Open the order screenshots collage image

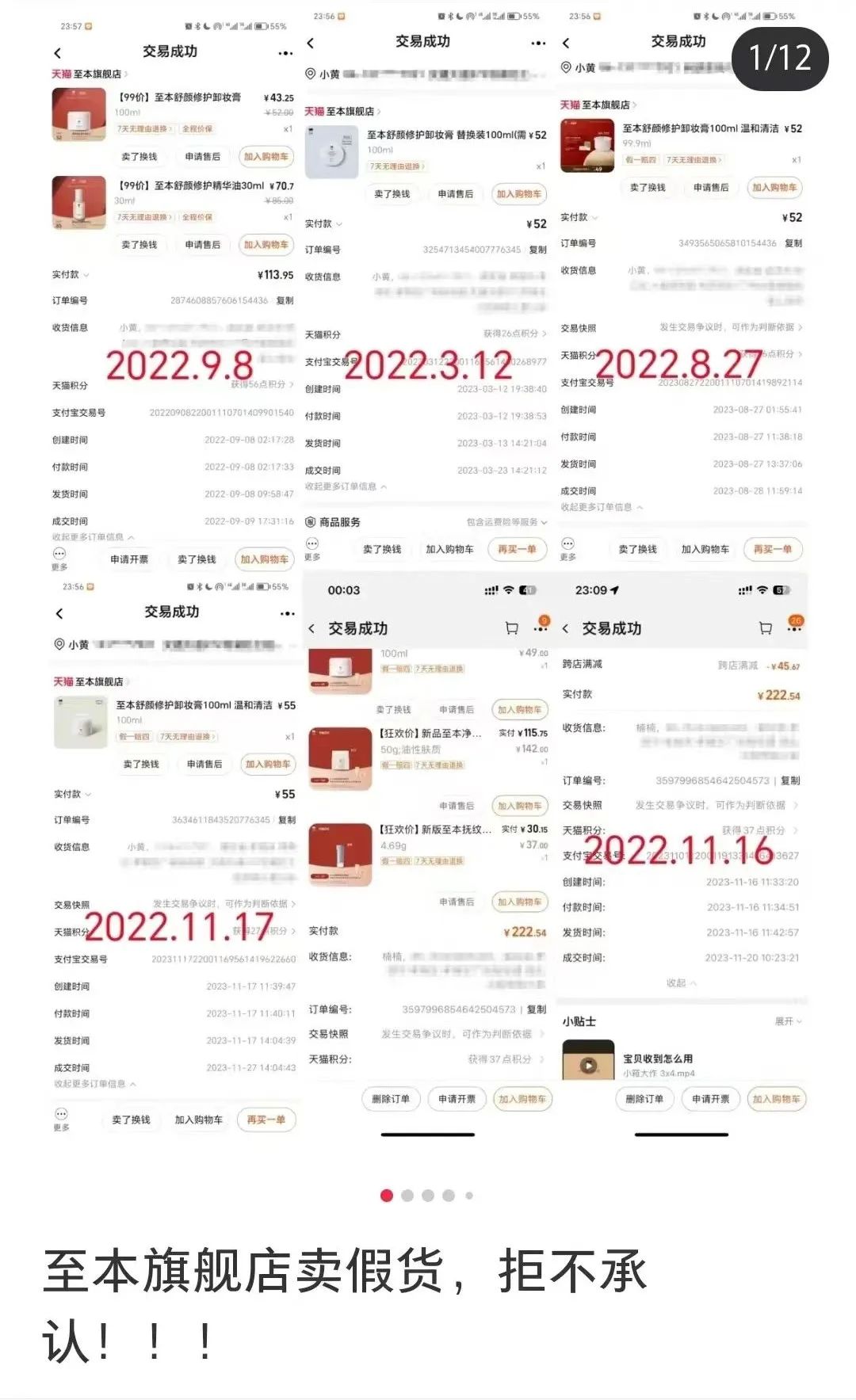coord(428,578)
